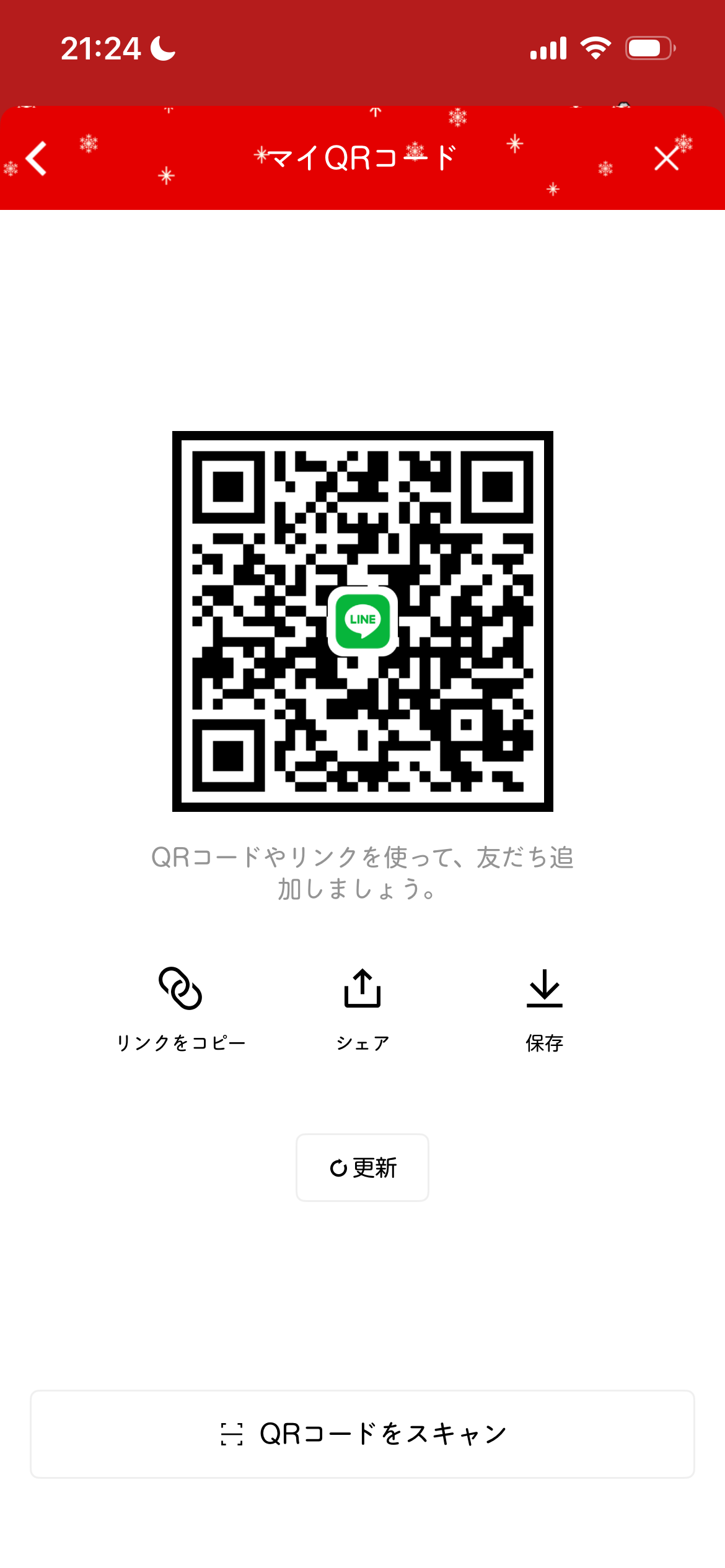Close the My QR code screen

(667, 159)
